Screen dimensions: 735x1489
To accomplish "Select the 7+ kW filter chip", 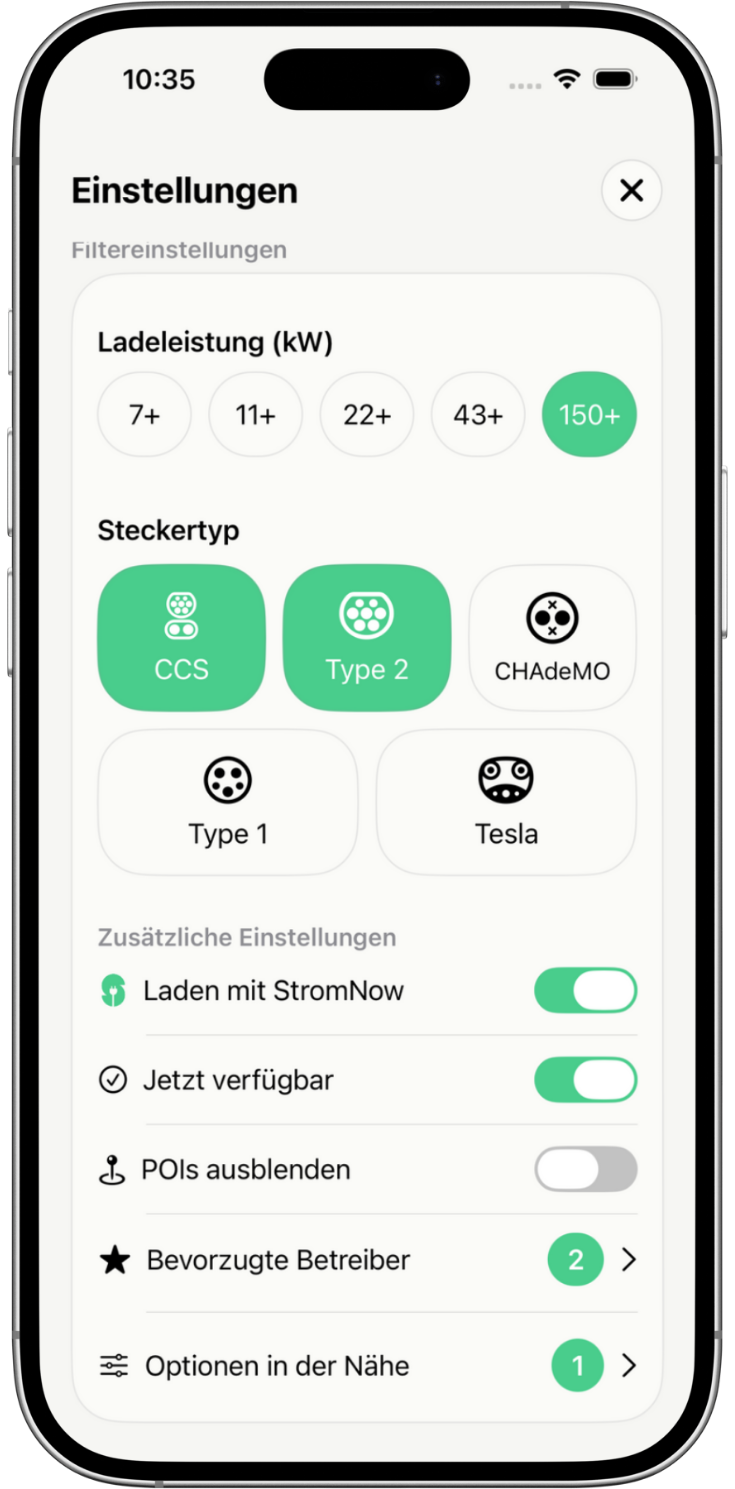I will 144,414.
